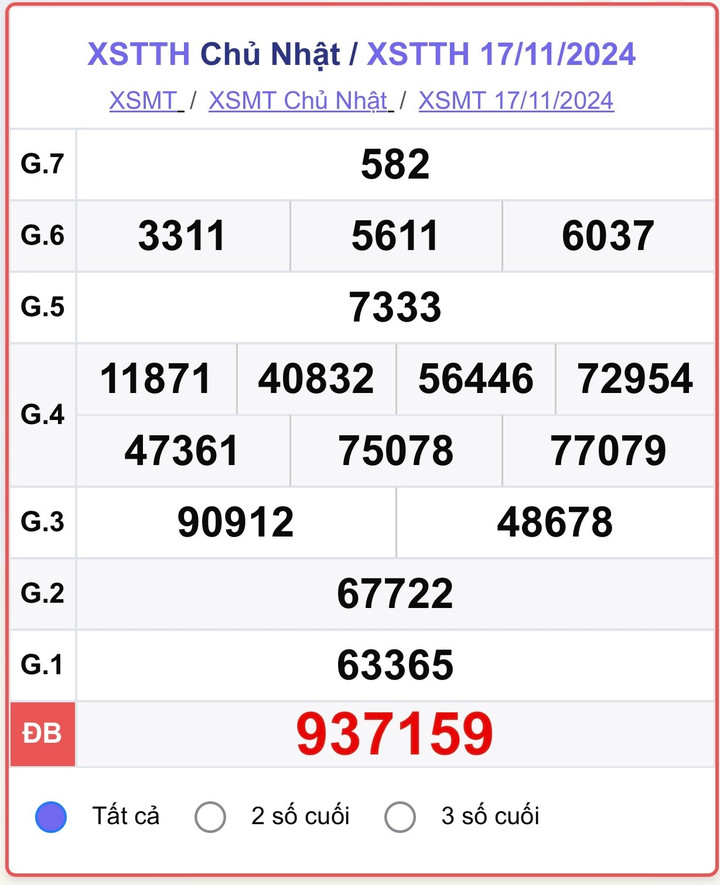Image resolution: width=720 pixels, height=885 pixels.
Task: Click the 'XSTTH 17/11/2024' heading link
Action: [504, 55]
